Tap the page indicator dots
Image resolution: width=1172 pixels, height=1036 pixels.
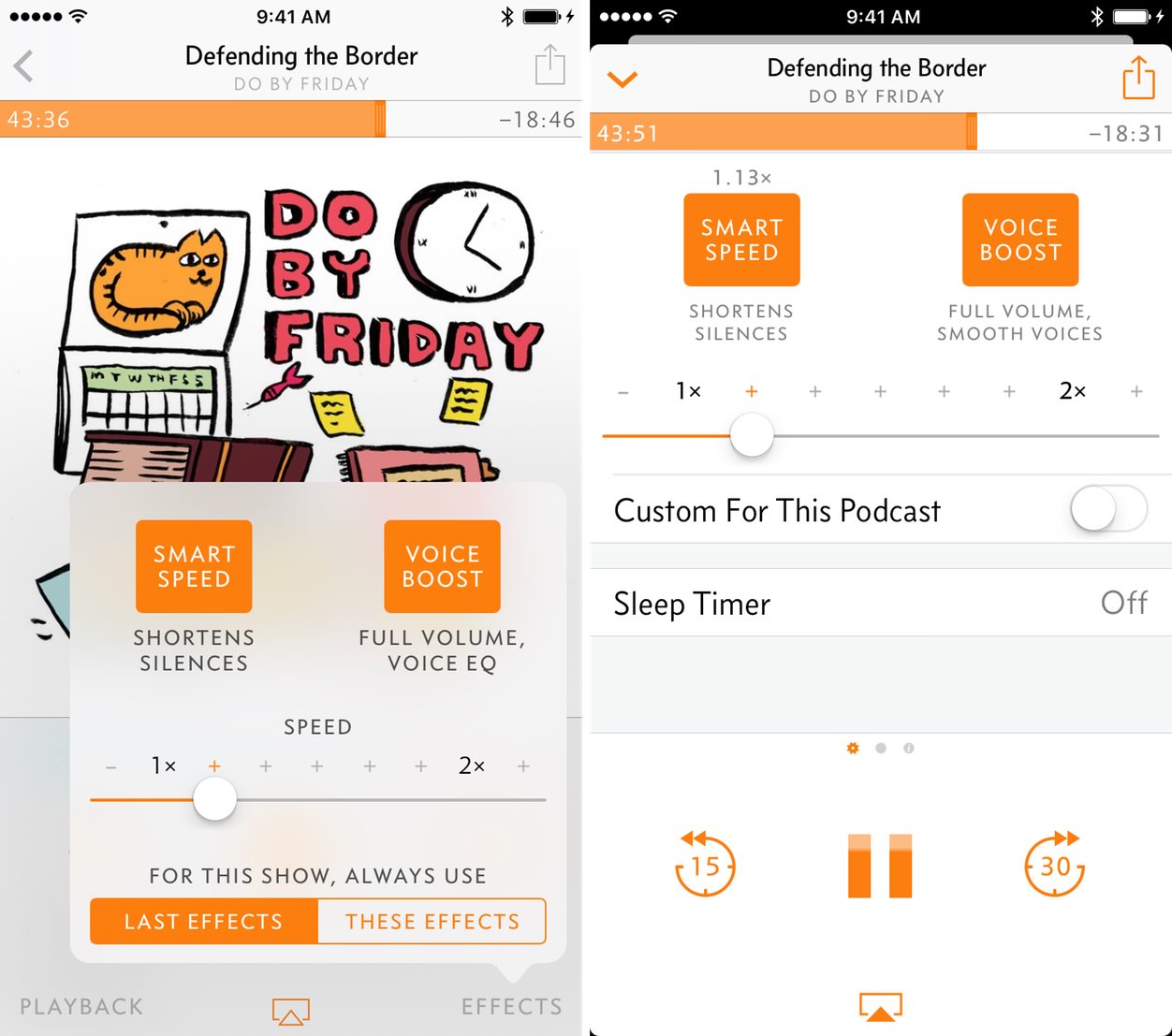880,748
